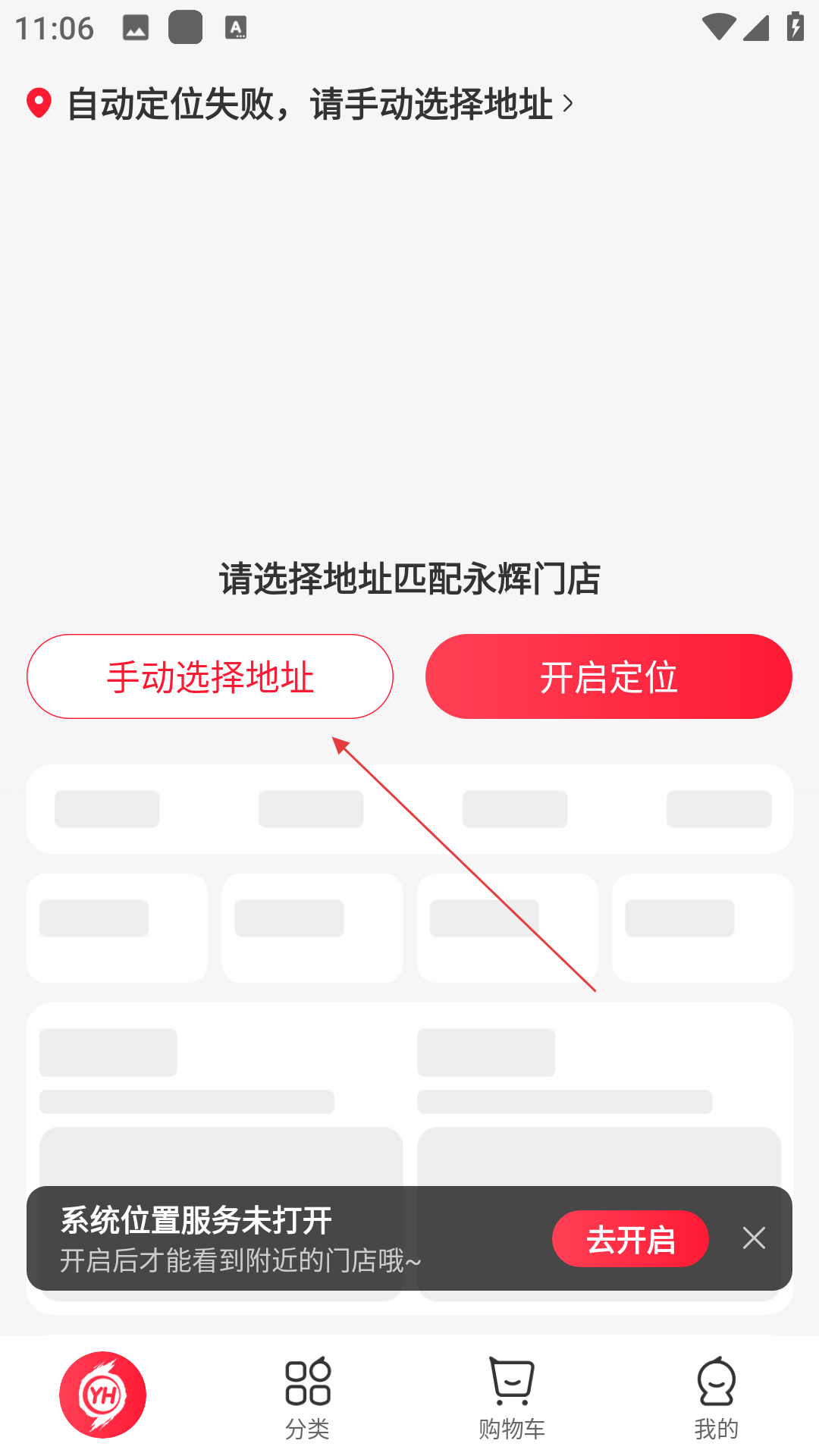Switch to the 我的 tab
819x1456 pixels.
tap(716, 1398)
